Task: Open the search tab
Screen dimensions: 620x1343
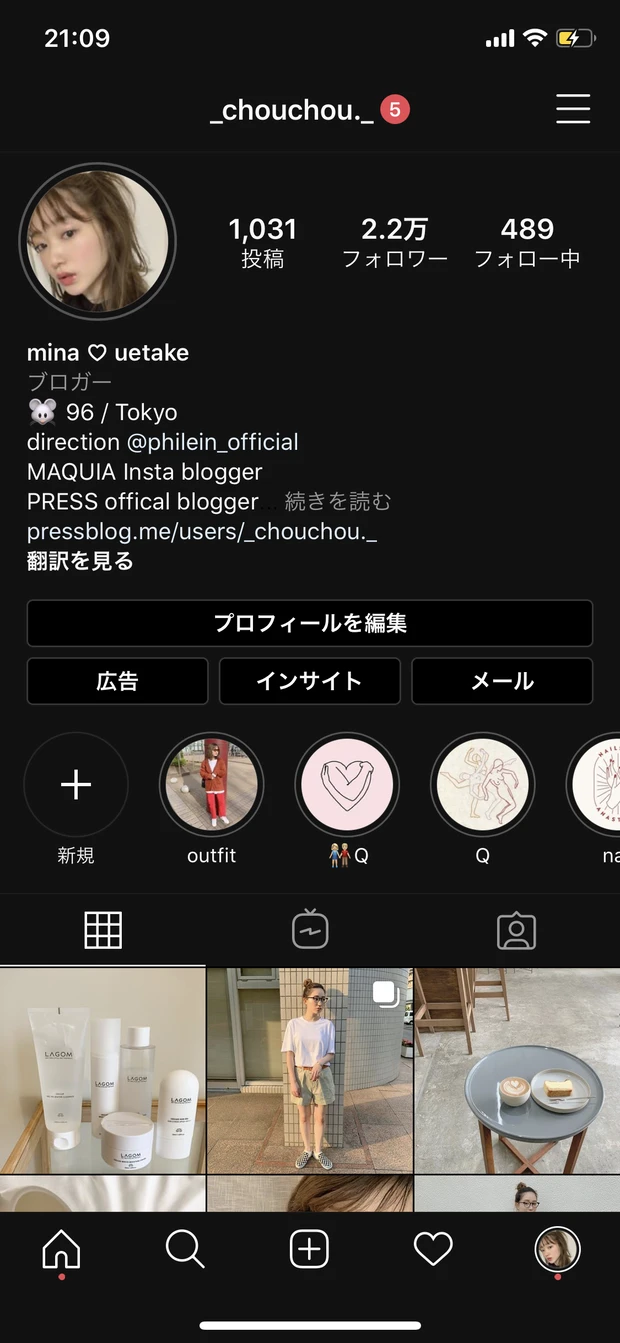Action: click(x=185, y=1249)
